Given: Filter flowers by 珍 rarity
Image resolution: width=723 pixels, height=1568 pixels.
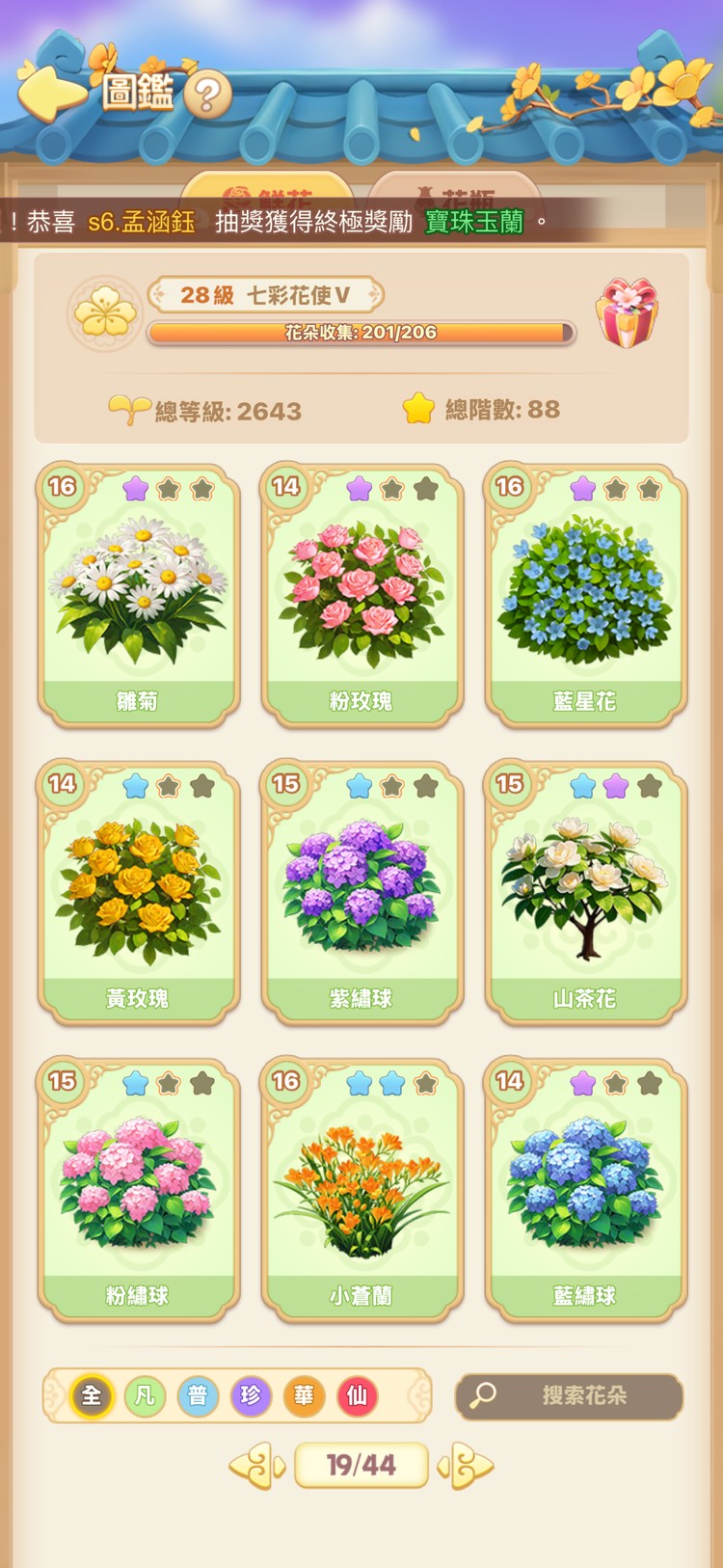Looking at the screenshot, I should [251, 1395].
